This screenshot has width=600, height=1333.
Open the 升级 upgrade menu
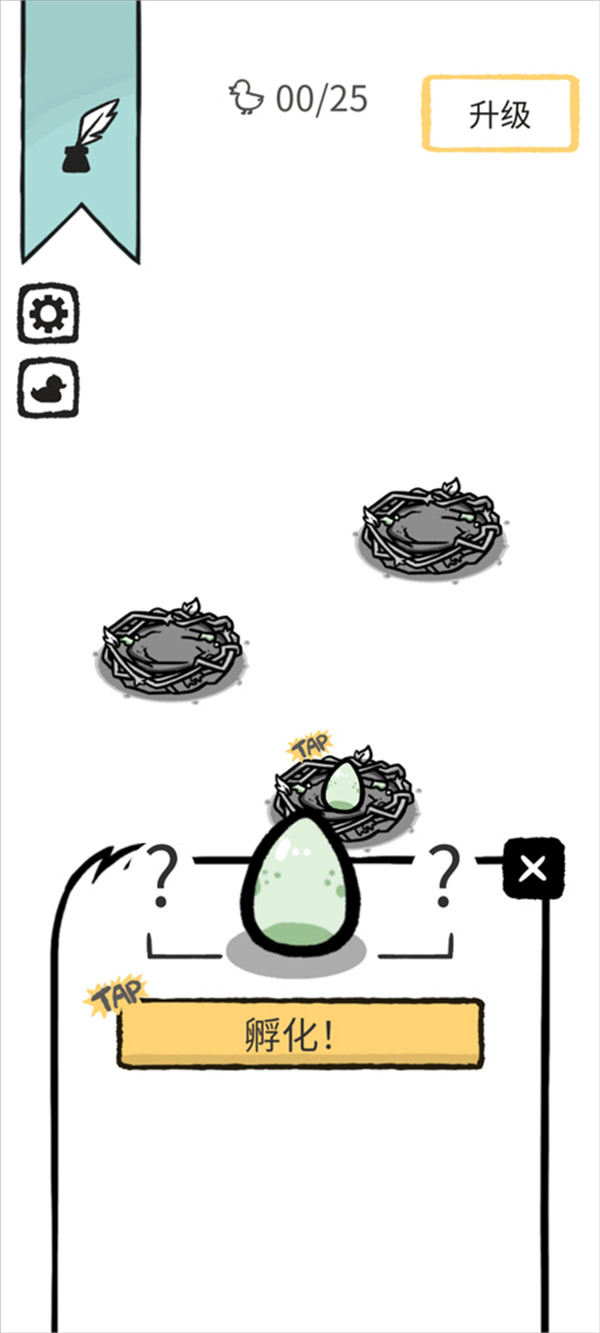pyautogui.click(x=500, y=114)
